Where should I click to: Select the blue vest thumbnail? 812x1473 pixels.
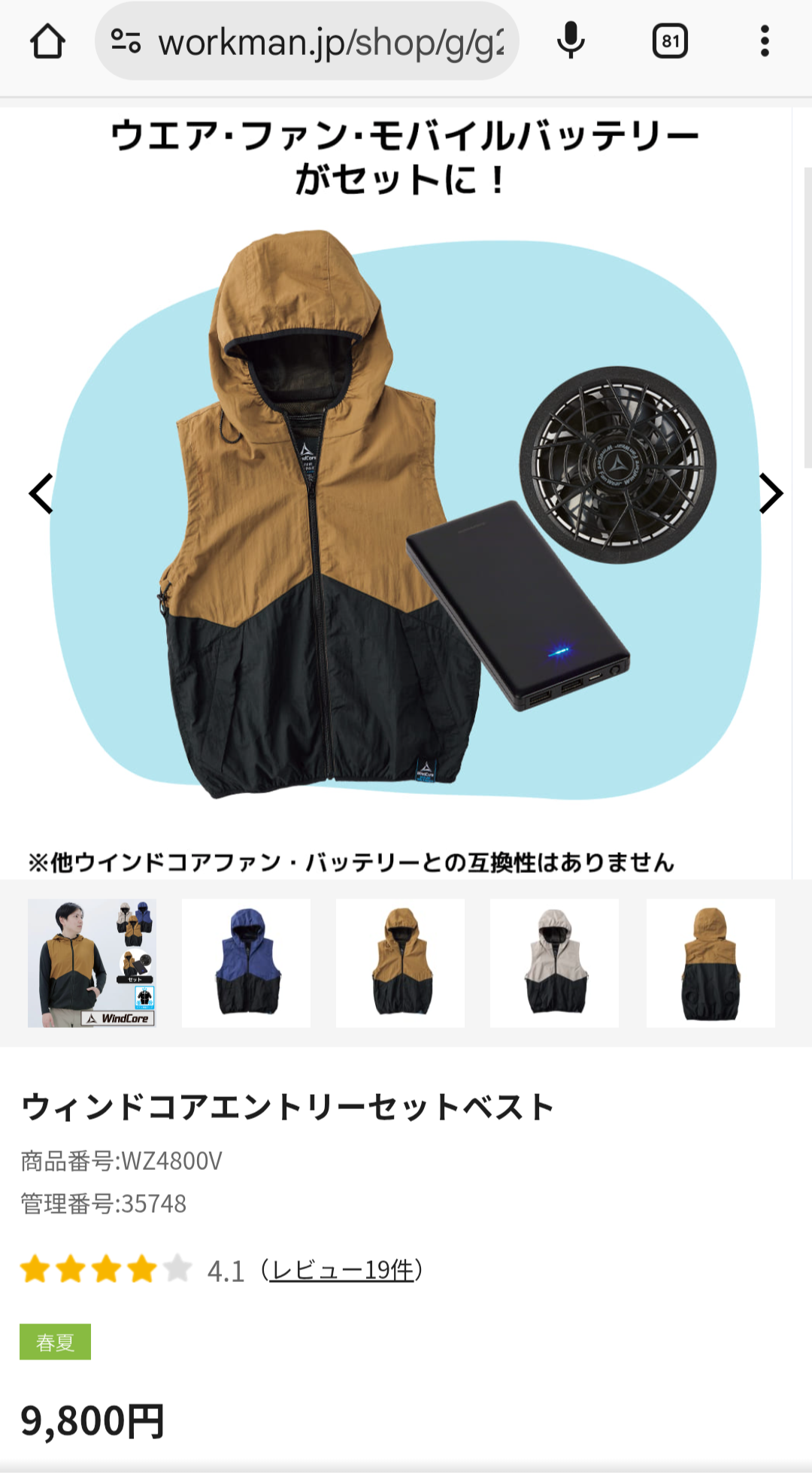coord(246,963)
